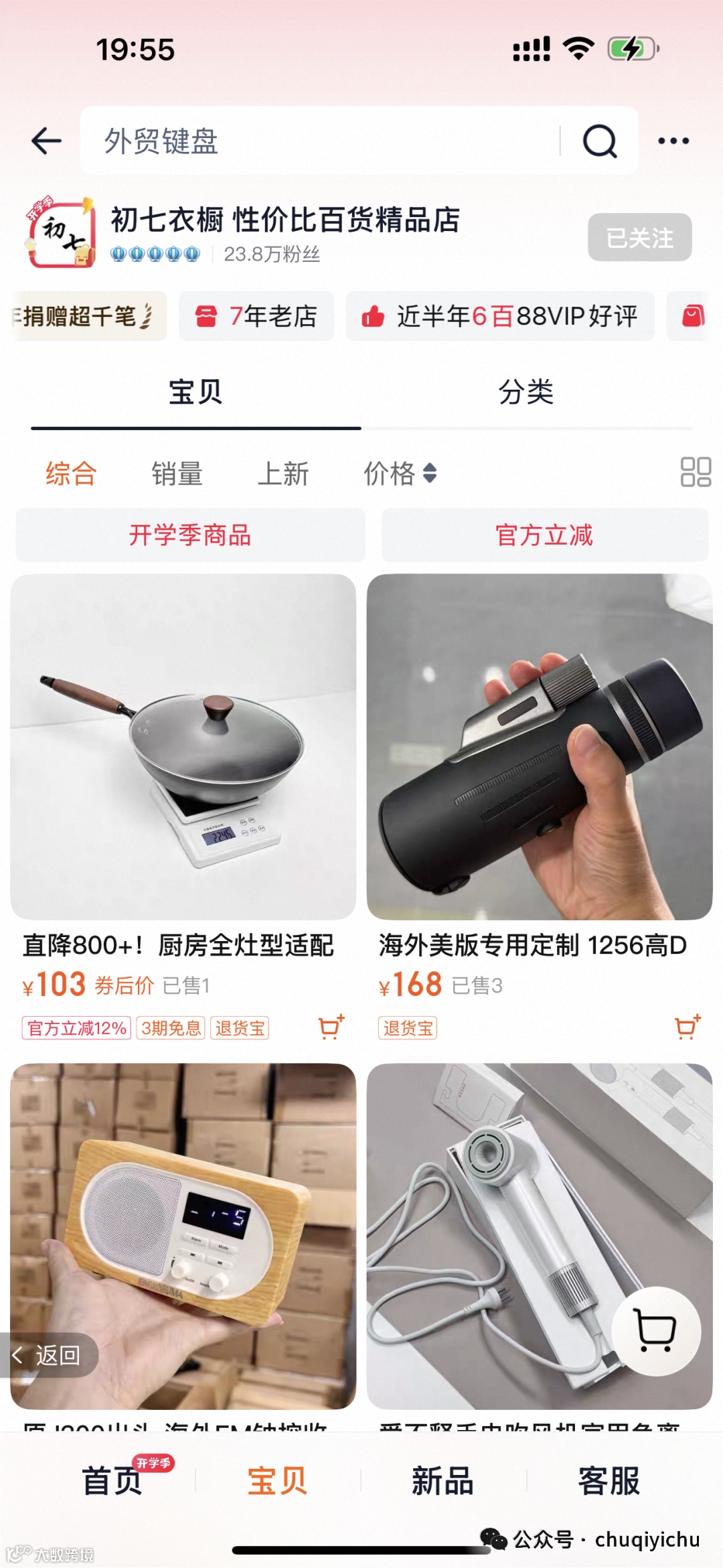Filter by 开学季商品

[x=190, y=535]
